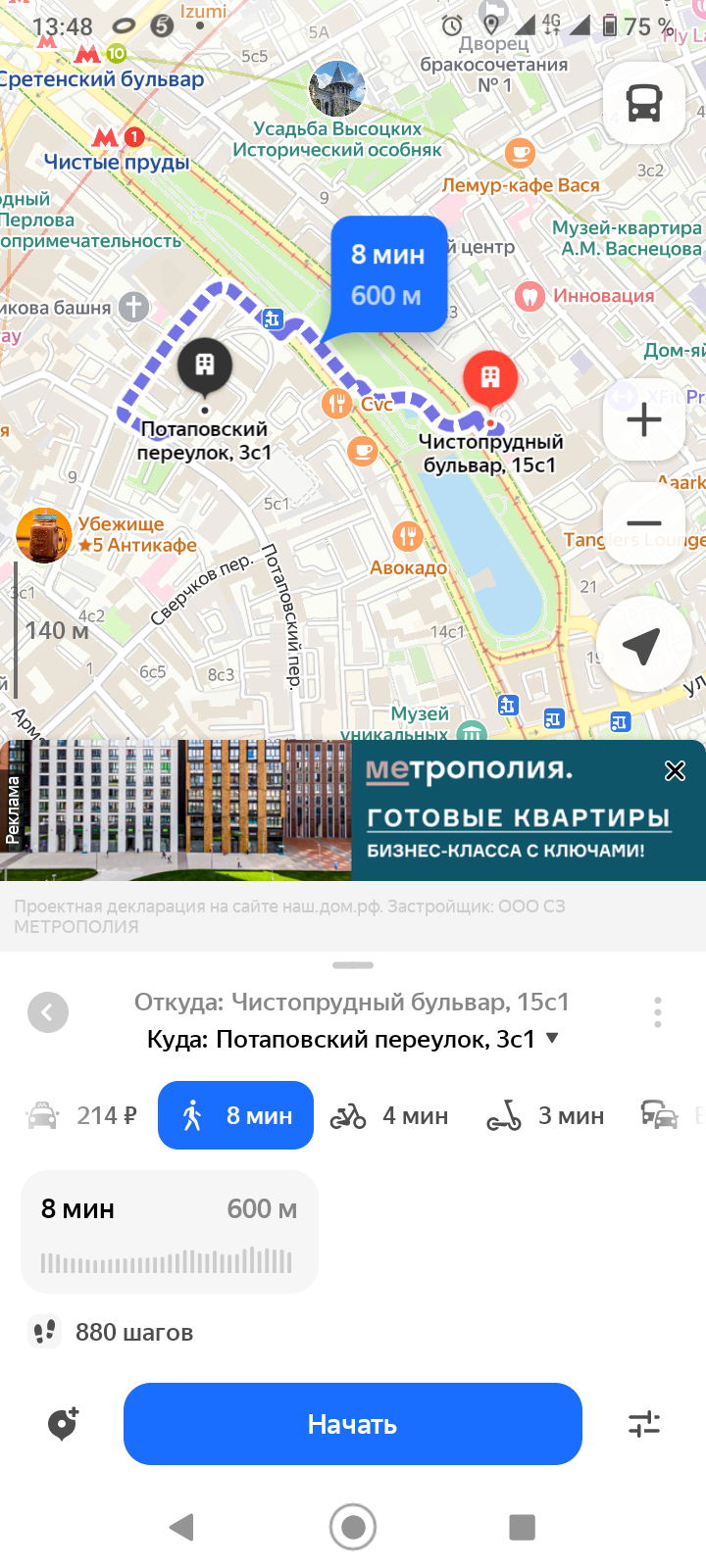
Task: Select the taxi route option for 214 ₽
Action: point(81,1114)
